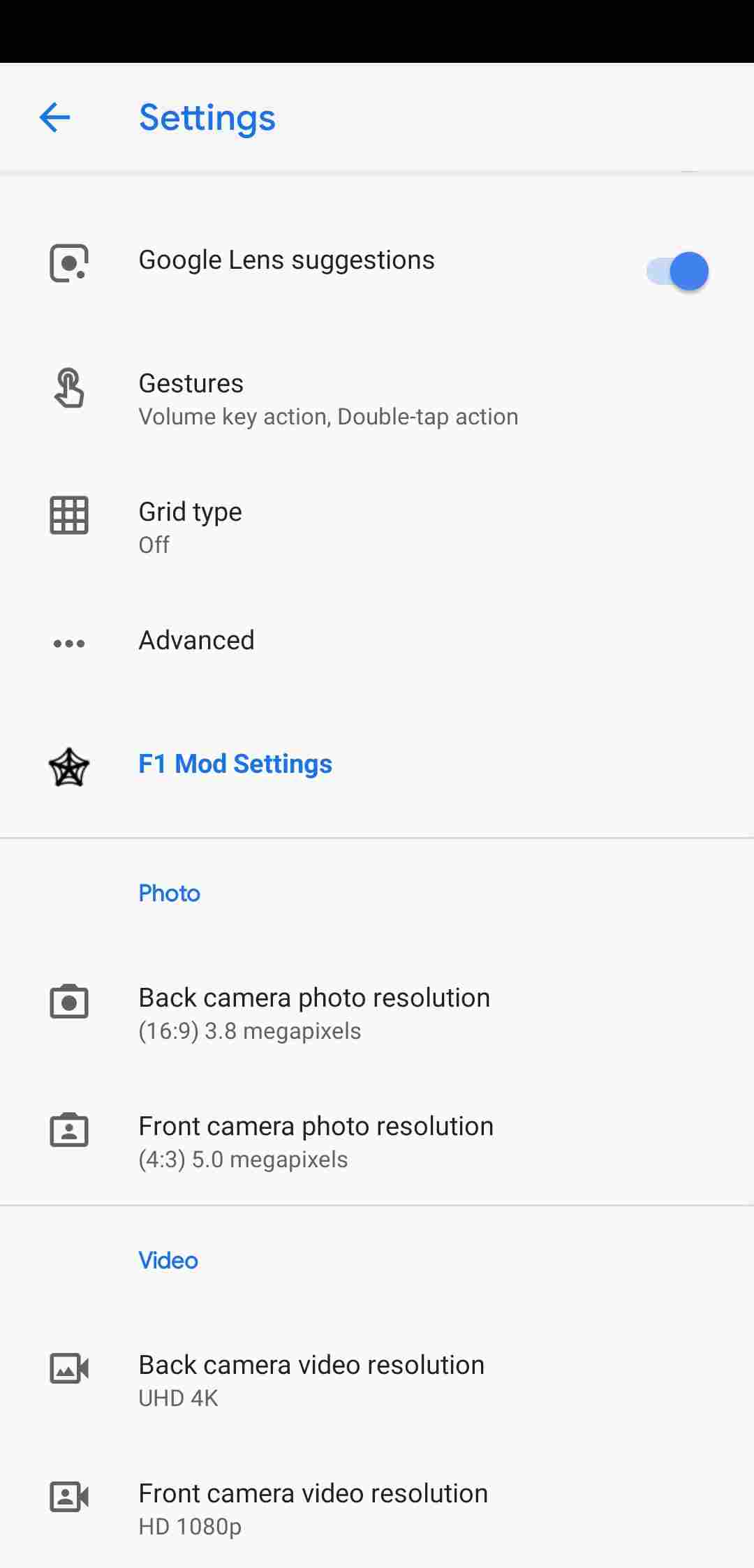
Task: Open Advanced settings
Action: point(196,640)
